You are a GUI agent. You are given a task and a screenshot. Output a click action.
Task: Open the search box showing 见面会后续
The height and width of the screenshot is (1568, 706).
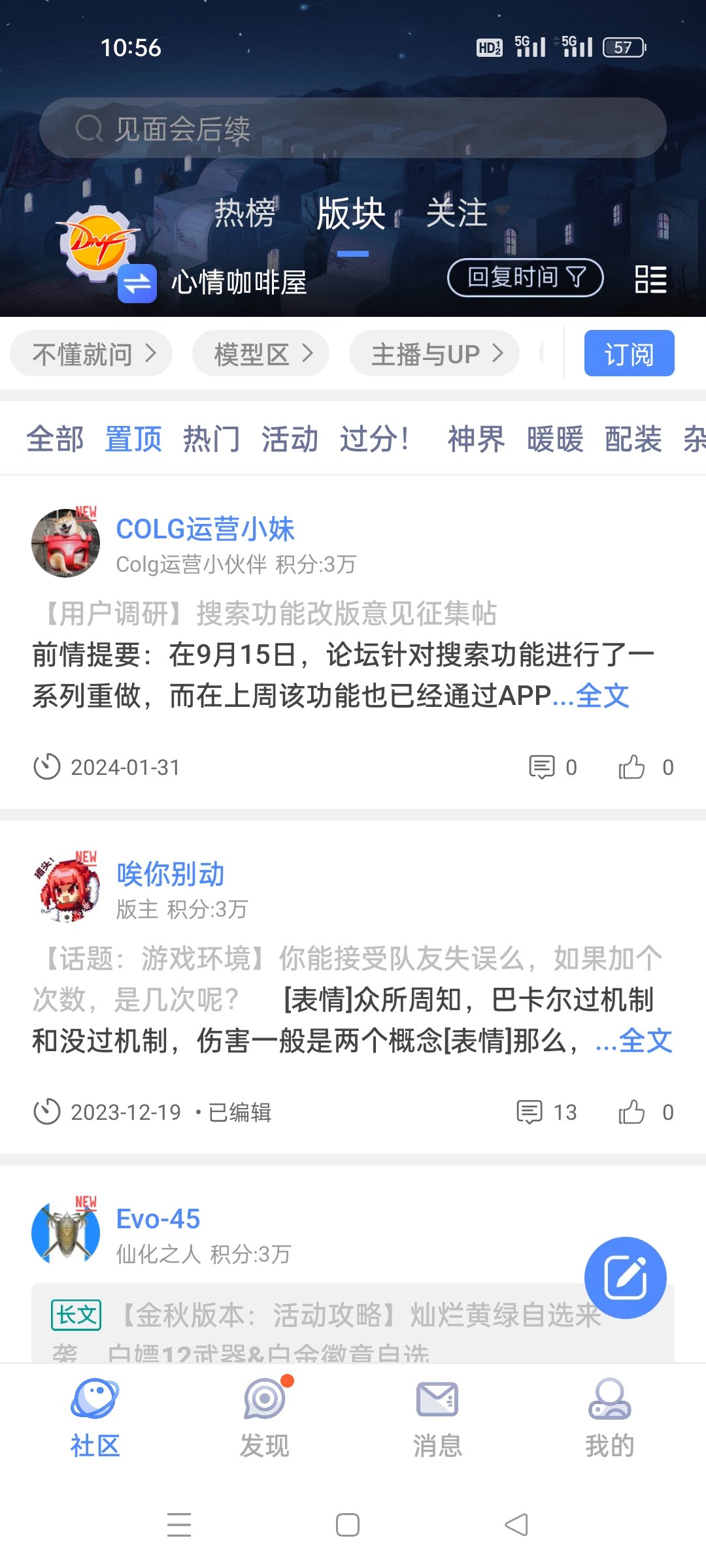coord(353,128)
